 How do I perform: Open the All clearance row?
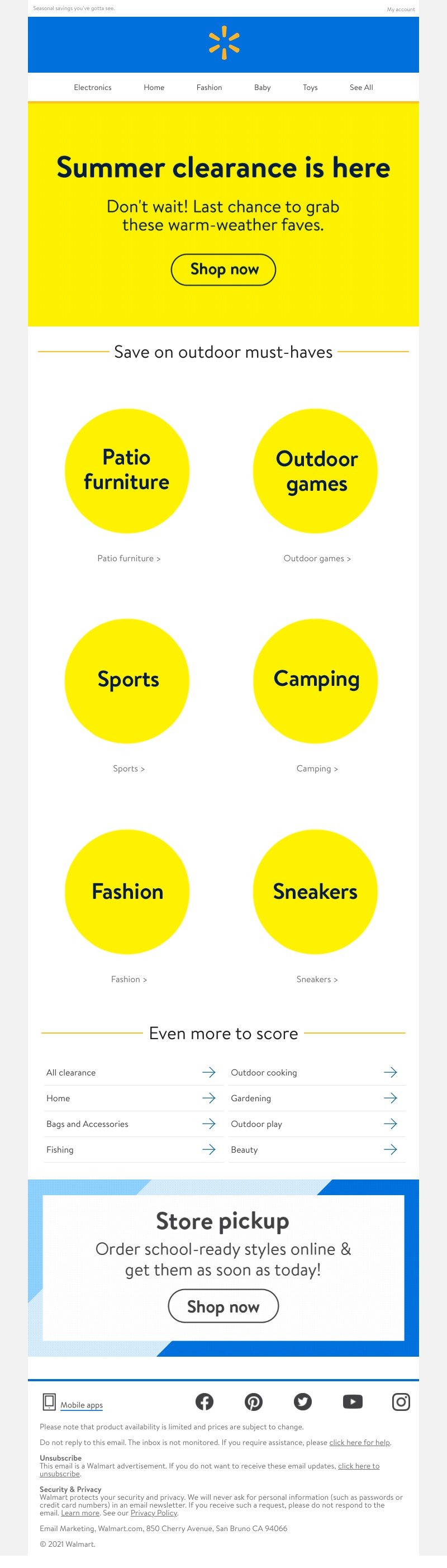point(130,1072)
